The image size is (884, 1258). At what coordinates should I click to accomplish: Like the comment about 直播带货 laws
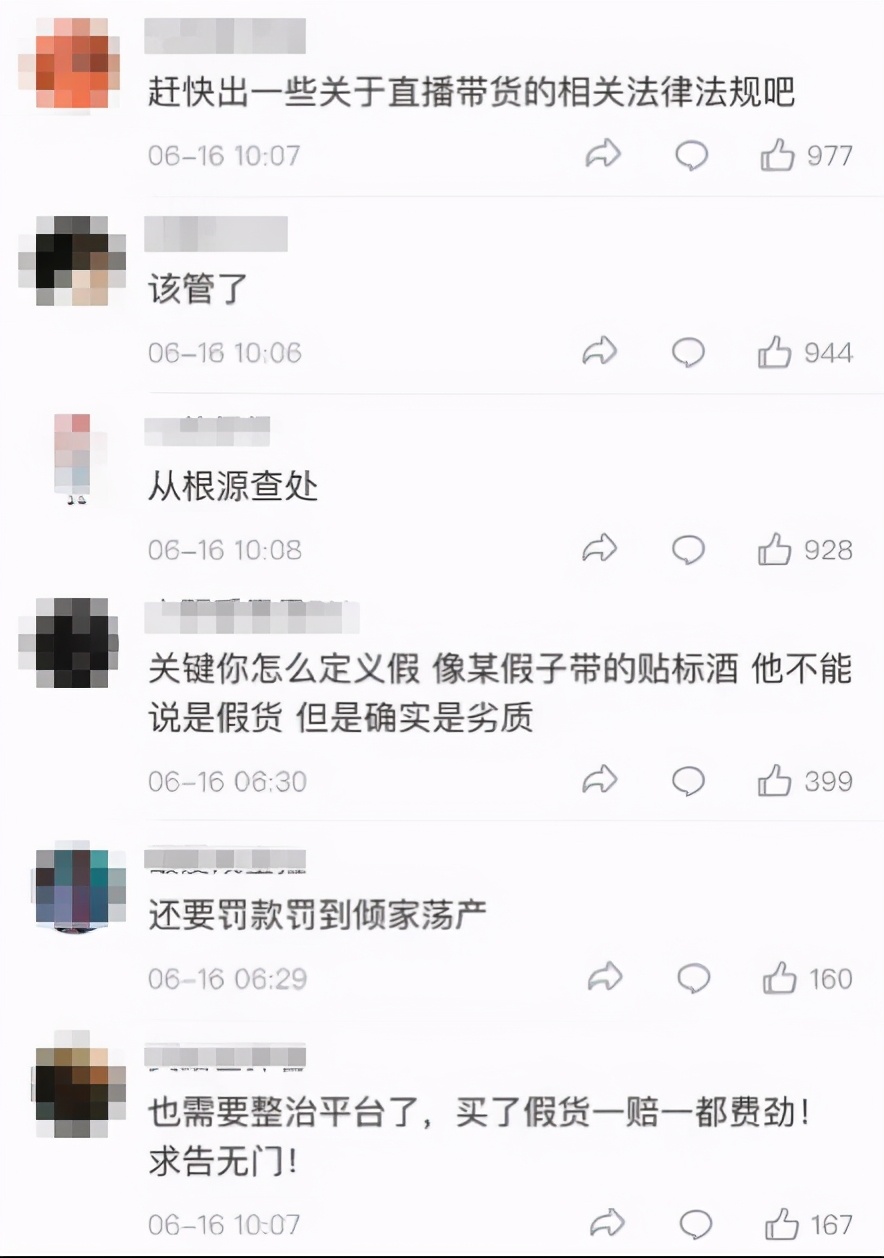[x=778, y=155]
